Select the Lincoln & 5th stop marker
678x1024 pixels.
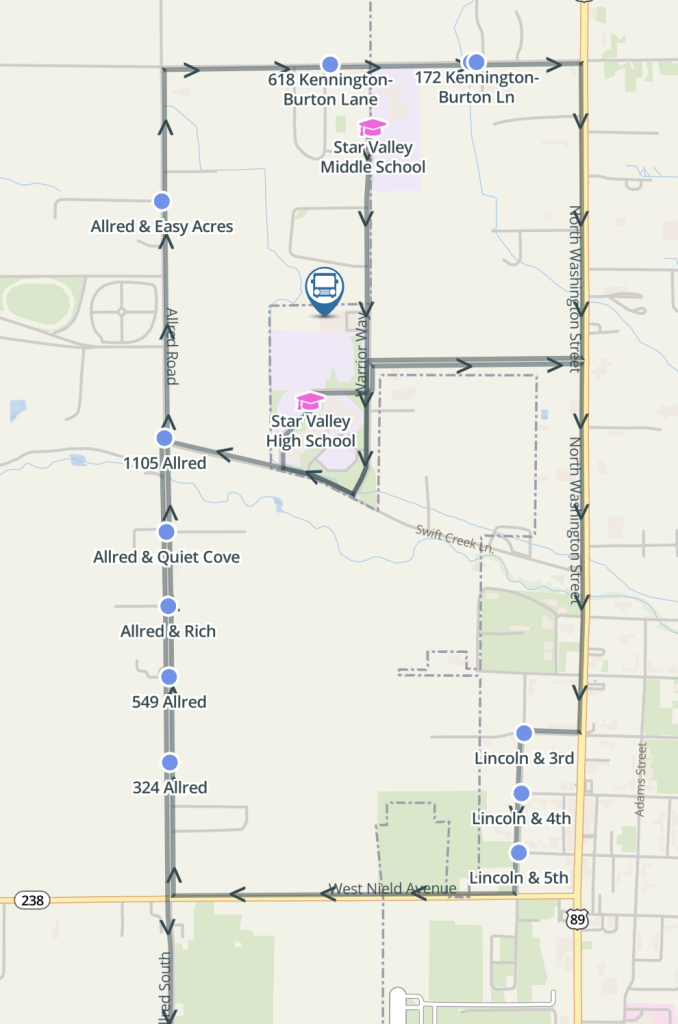click(518, 853)
